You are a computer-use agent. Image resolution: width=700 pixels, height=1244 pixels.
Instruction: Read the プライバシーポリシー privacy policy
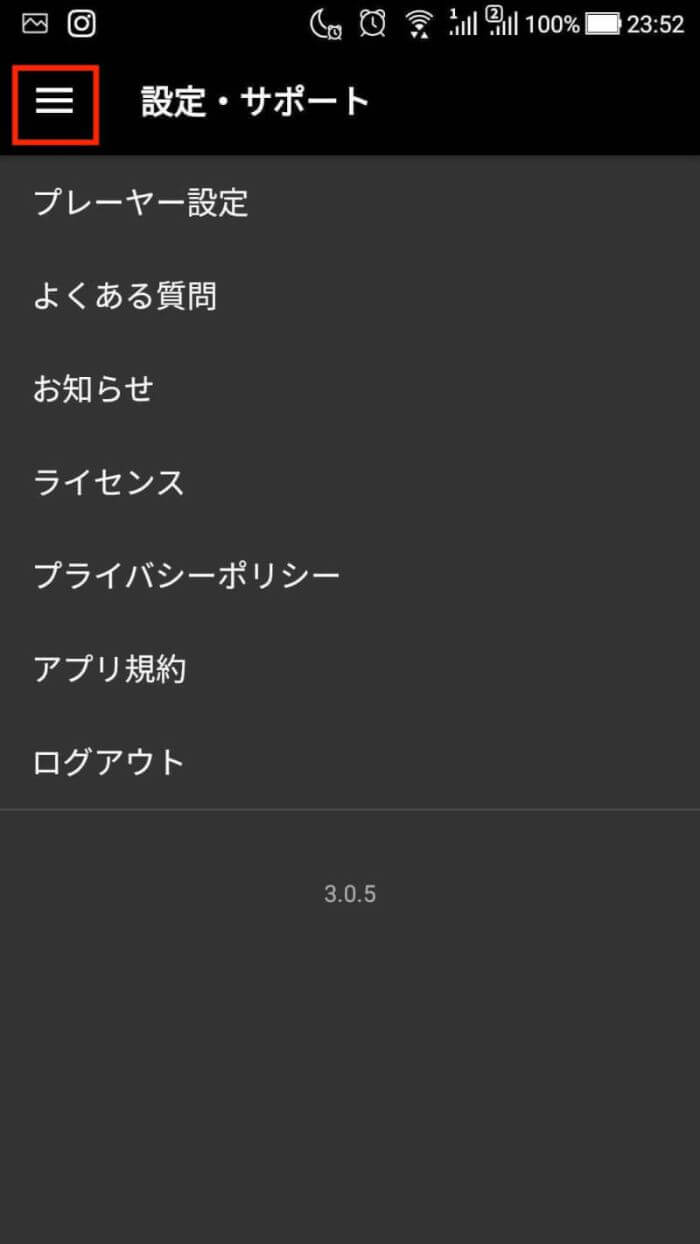[187, 575]
